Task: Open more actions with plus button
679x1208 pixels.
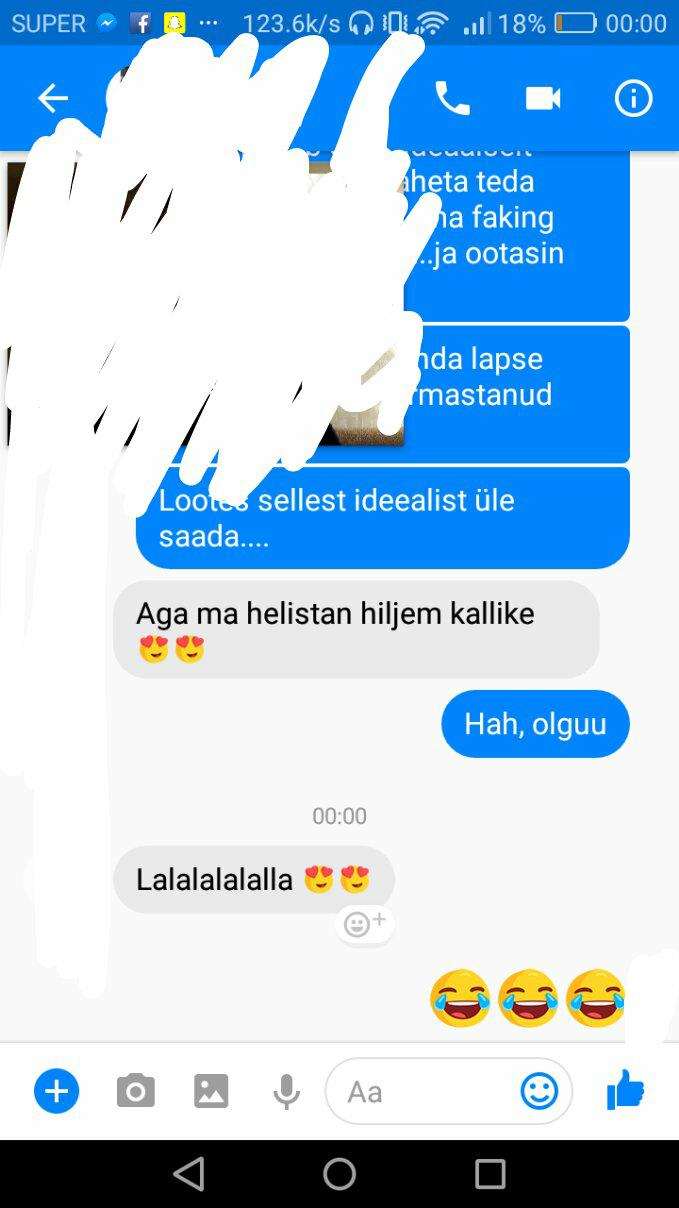Action: [x=57, y=1091]
